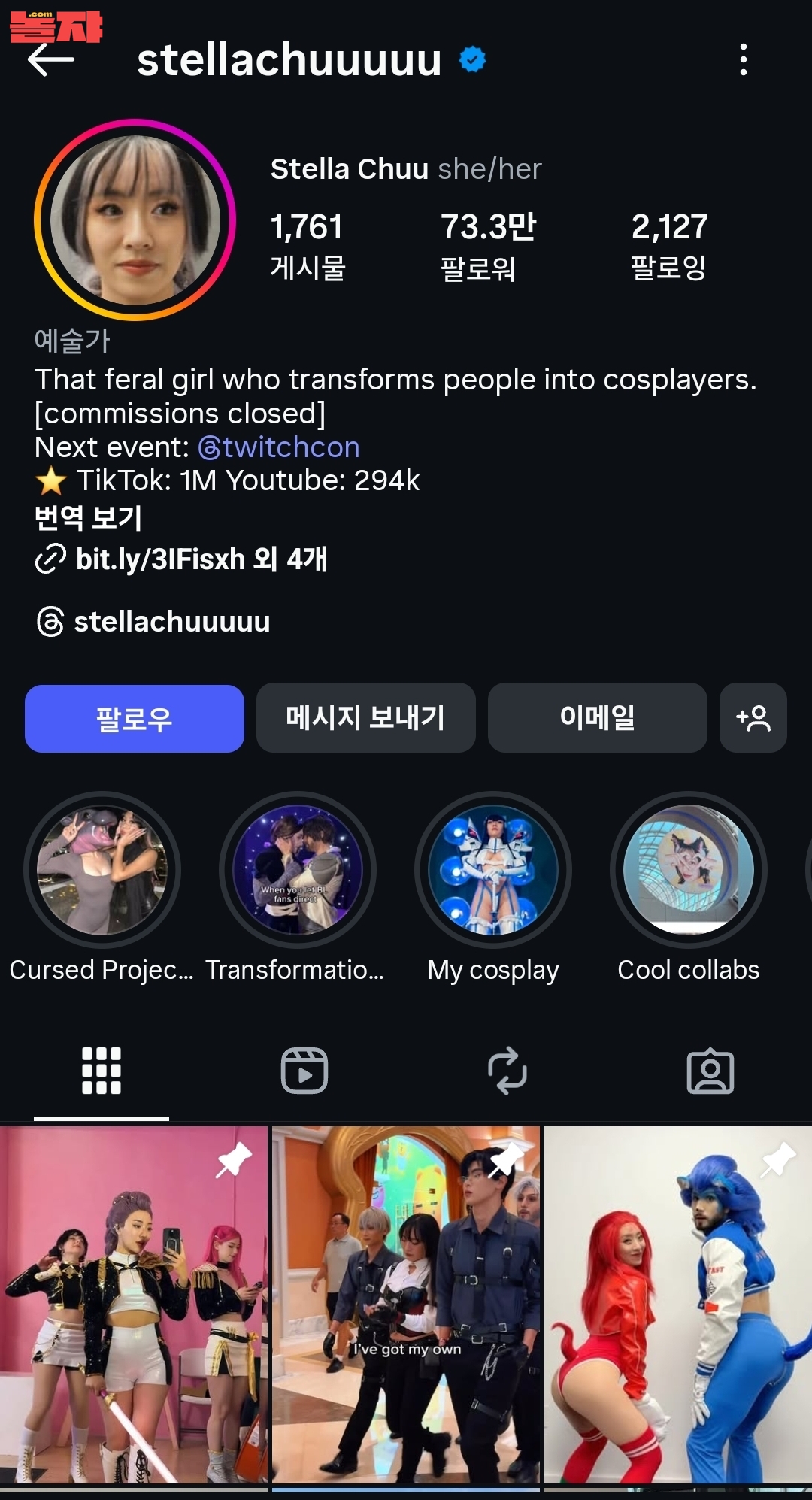View the My cosplay highlight
This screenshot has width=812, height=1500.
pos(493,870)
